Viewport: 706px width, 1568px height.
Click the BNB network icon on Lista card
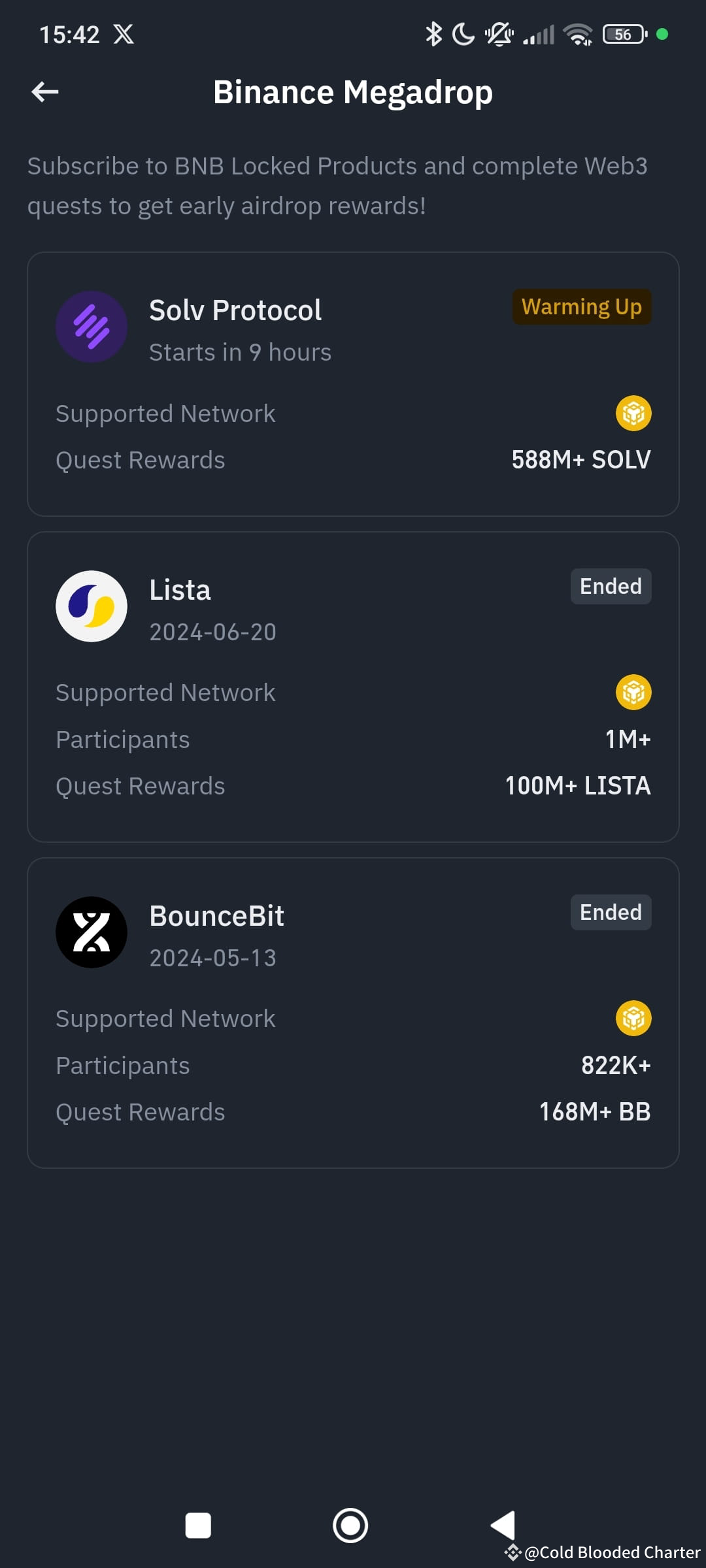click(x=633, y=693)
